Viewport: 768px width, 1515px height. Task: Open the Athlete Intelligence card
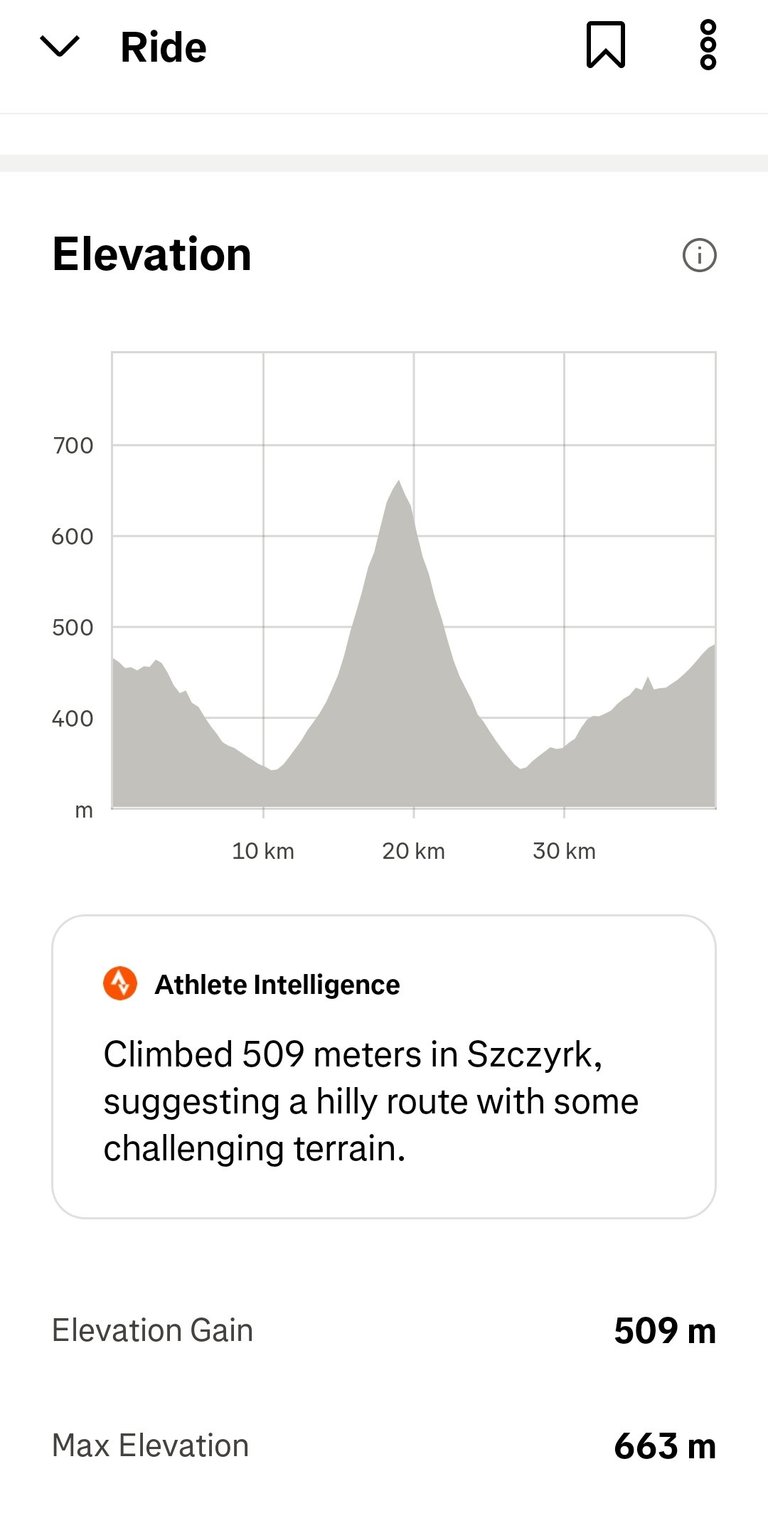click(x=384, y=1066)
